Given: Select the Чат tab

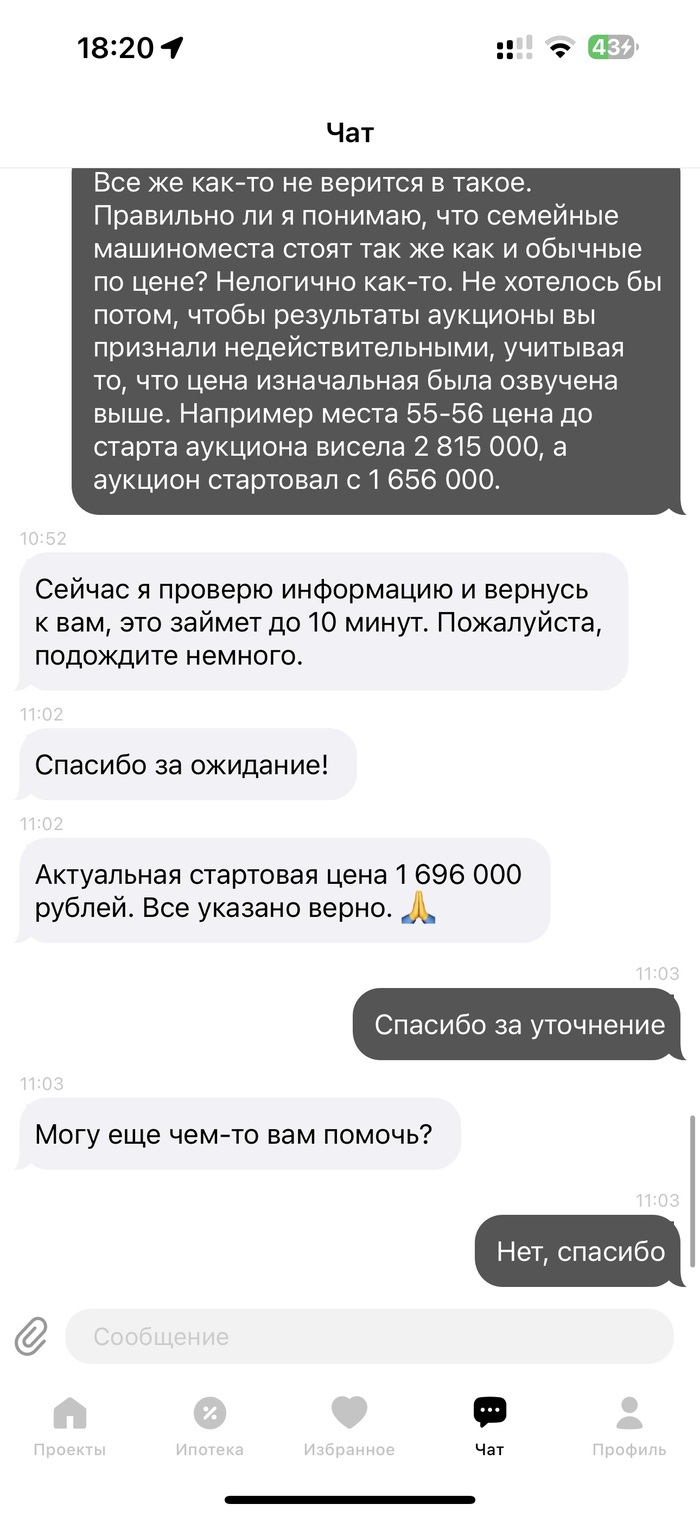Looking at the screenshot, I should (489, 1426).
